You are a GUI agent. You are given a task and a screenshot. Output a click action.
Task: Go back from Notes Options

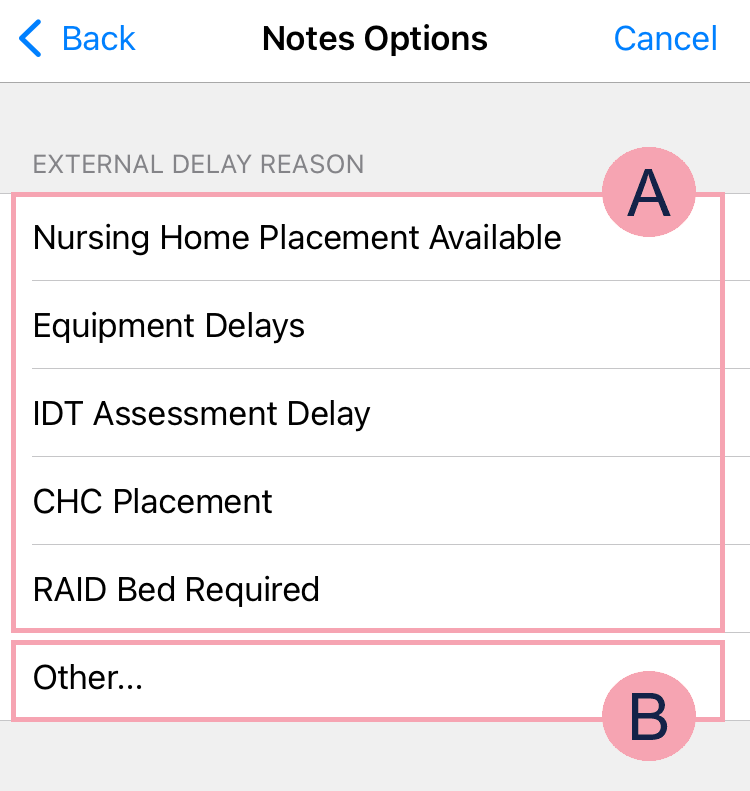(78, 39)
